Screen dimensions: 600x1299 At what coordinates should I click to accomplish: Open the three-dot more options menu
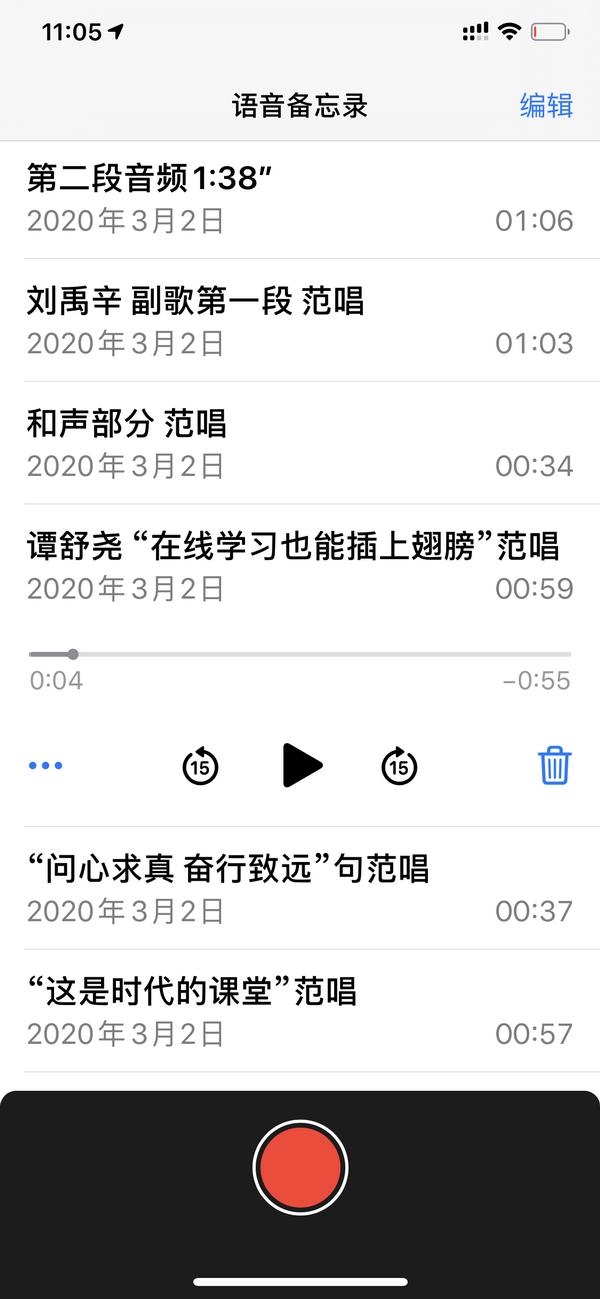point(46,766)
